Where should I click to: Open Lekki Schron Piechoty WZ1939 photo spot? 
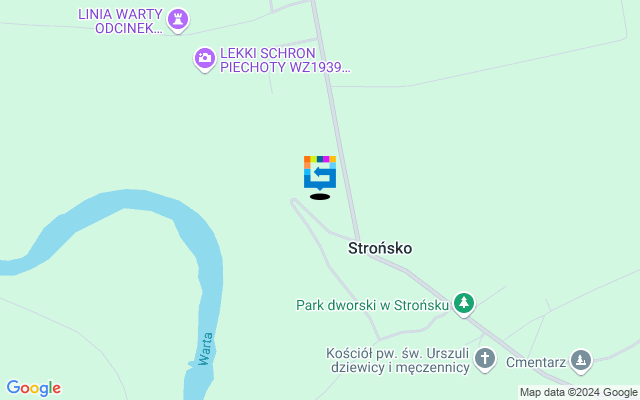pyautogui.click(x=204, y=60)
